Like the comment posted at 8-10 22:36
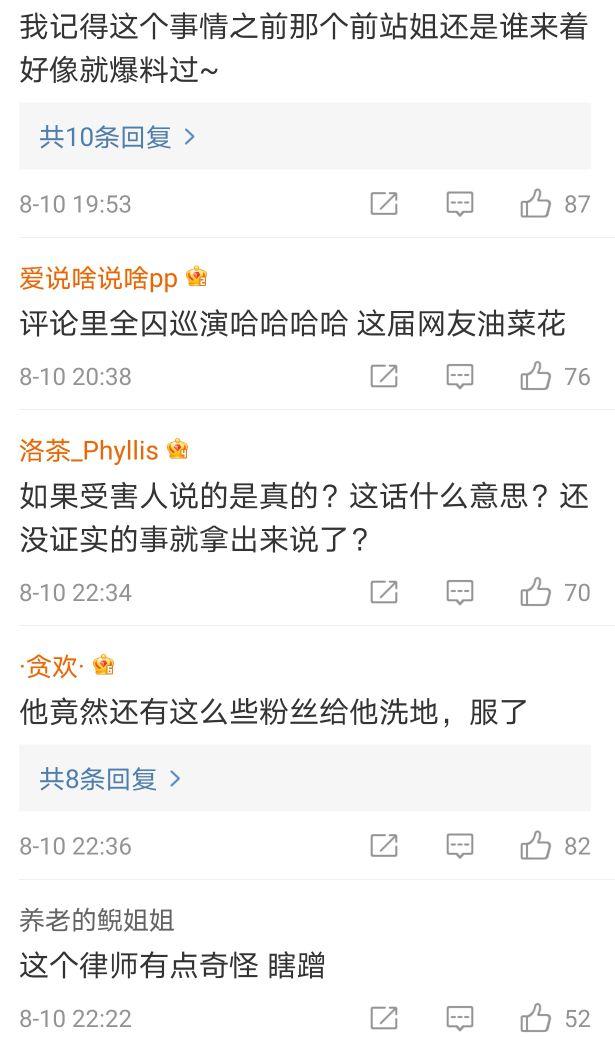 [536, 846]
